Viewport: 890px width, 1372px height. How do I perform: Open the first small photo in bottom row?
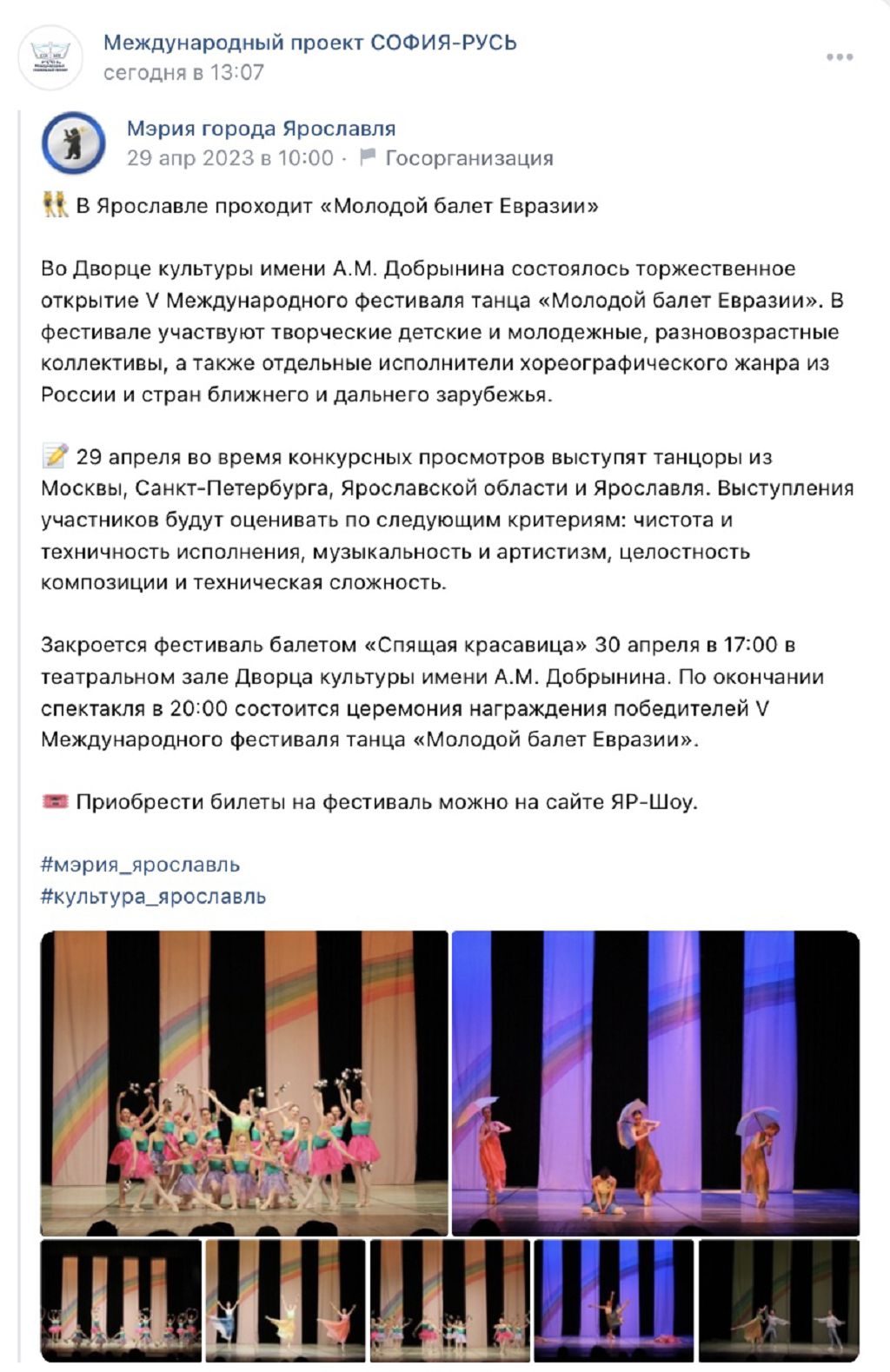click(121, 1300)
